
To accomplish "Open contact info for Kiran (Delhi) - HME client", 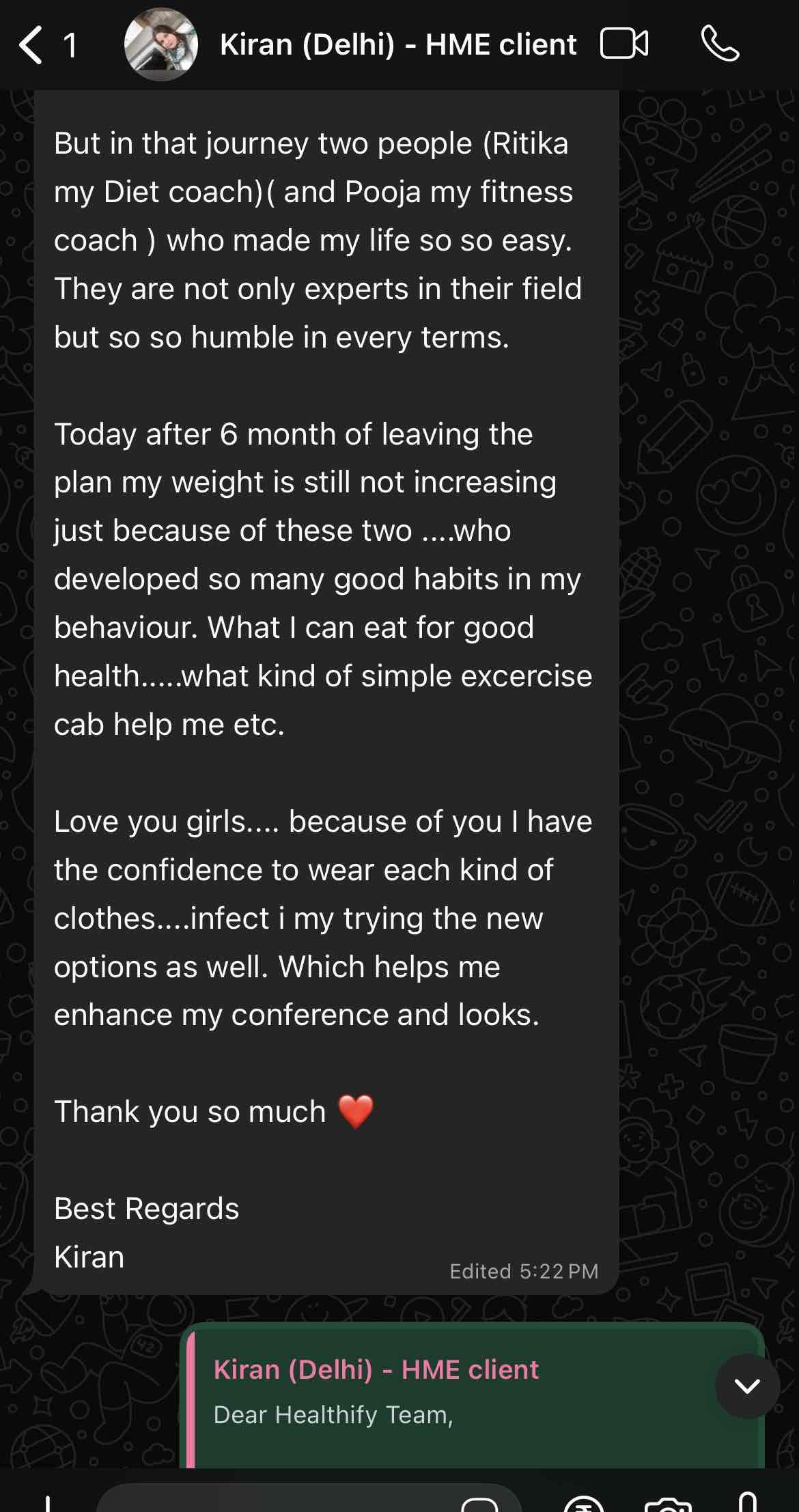I will point(397,45).
